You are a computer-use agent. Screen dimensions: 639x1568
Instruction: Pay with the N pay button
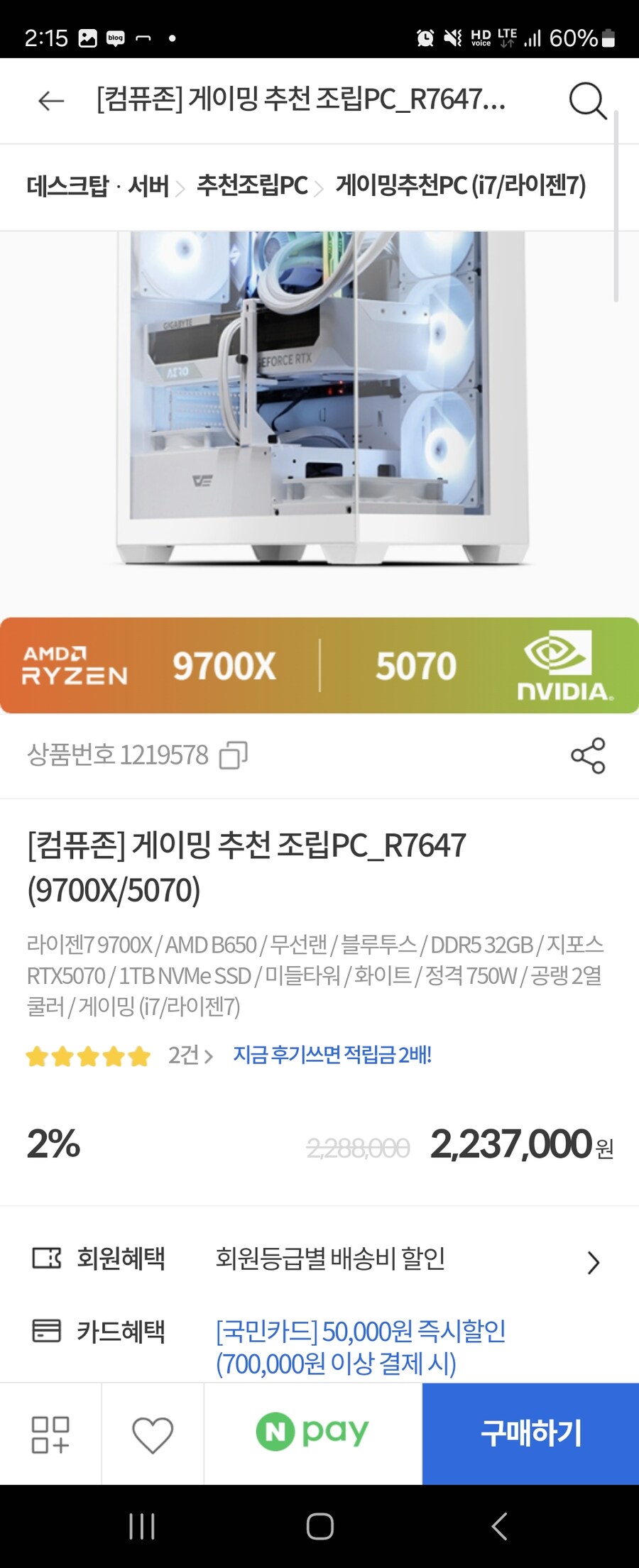[312, 1432]
